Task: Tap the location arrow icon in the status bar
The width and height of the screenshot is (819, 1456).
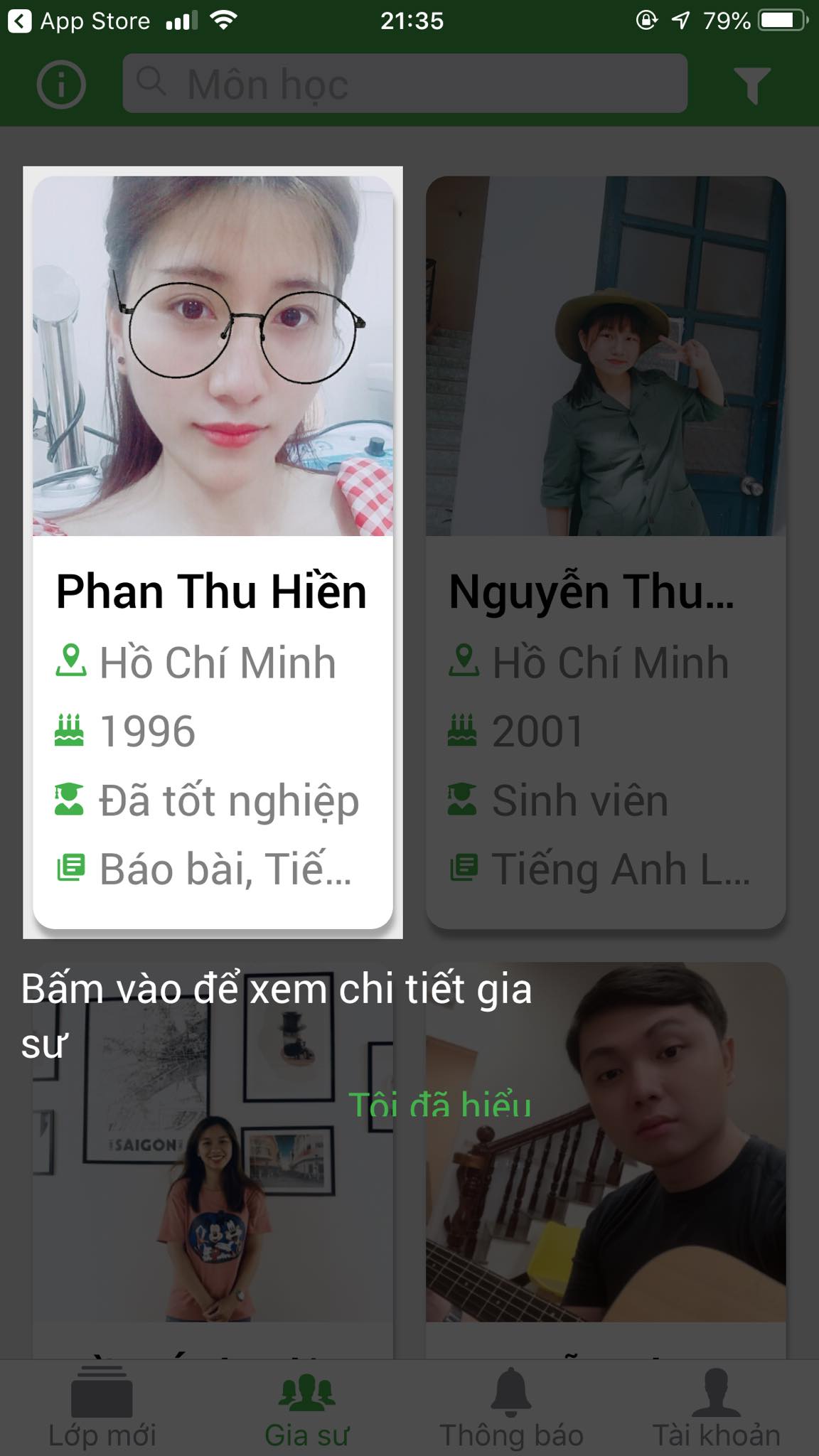Action: coord(680,21)
